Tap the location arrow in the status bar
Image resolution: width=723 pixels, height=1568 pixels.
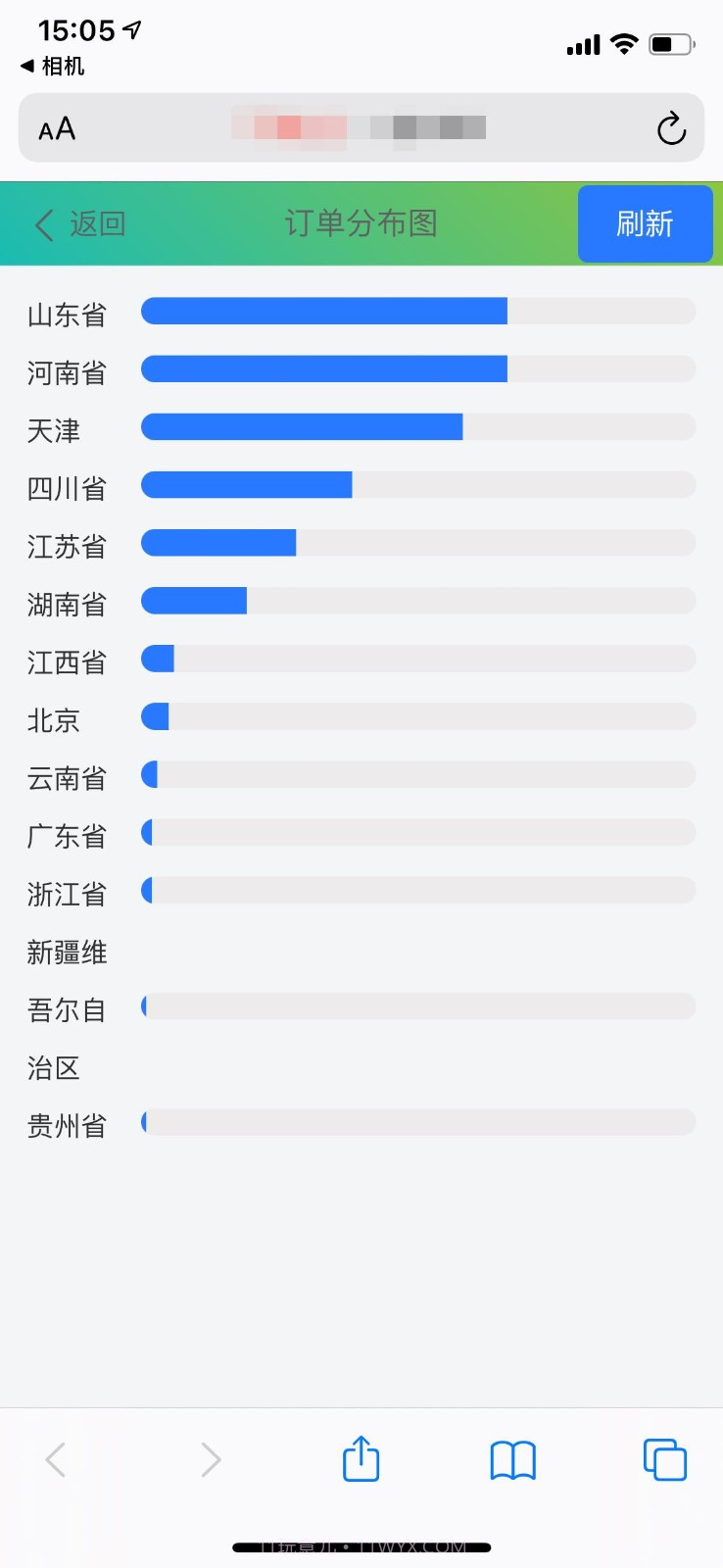(x=130, y=26)
